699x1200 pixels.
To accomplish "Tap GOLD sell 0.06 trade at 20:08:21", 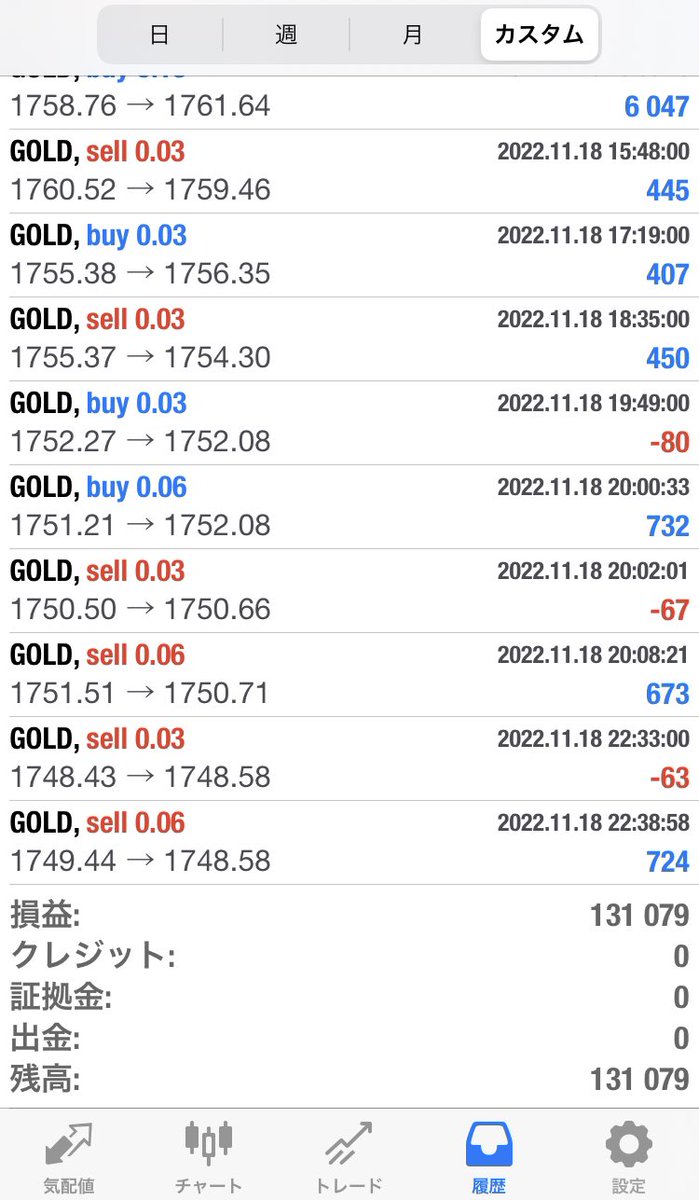I will [349, 675].
